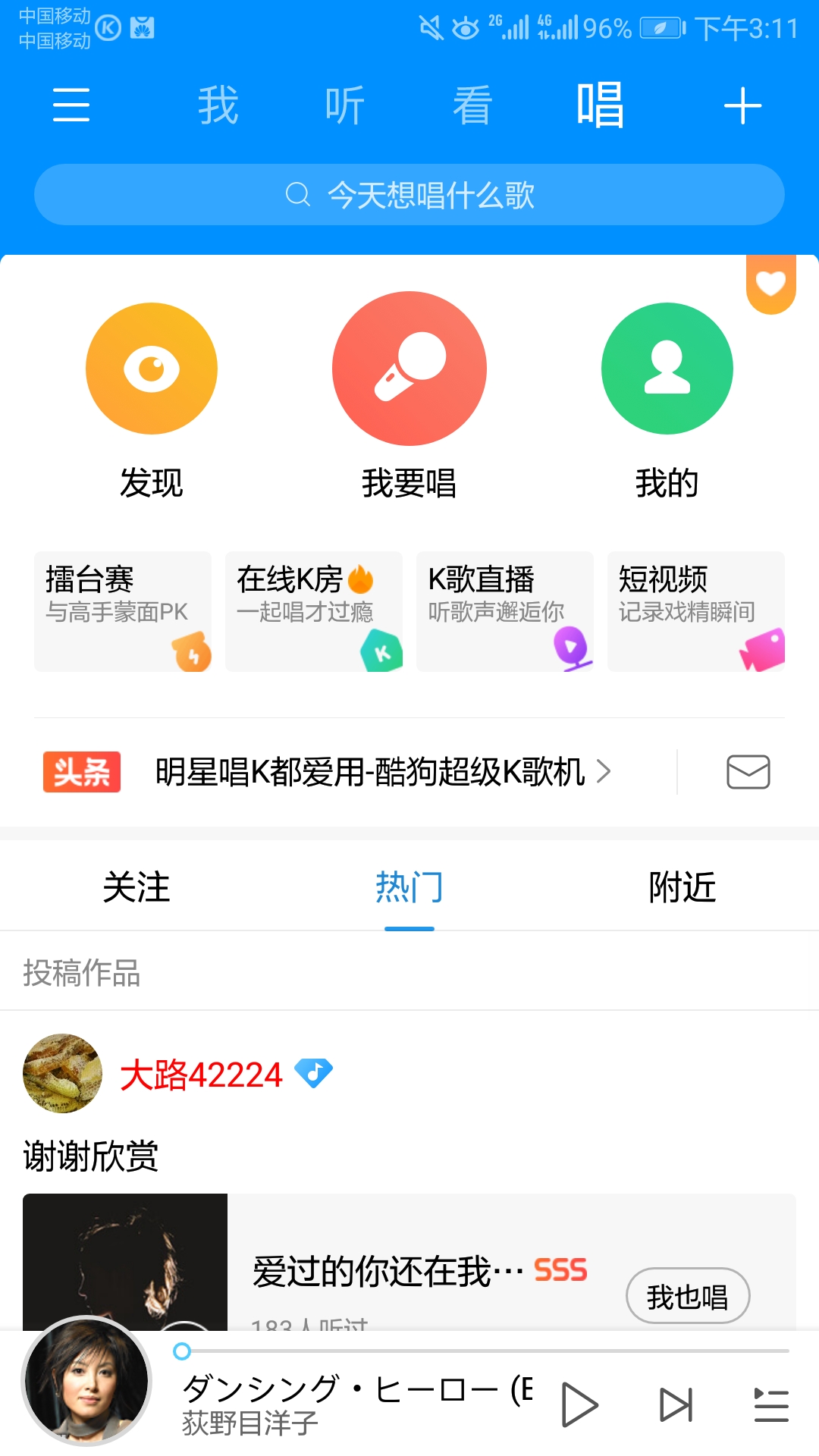The width and height of the screenshot is (819, 1456).
Task: Tap the search bar 今天想唱什么歌
Action: (409, 194)
